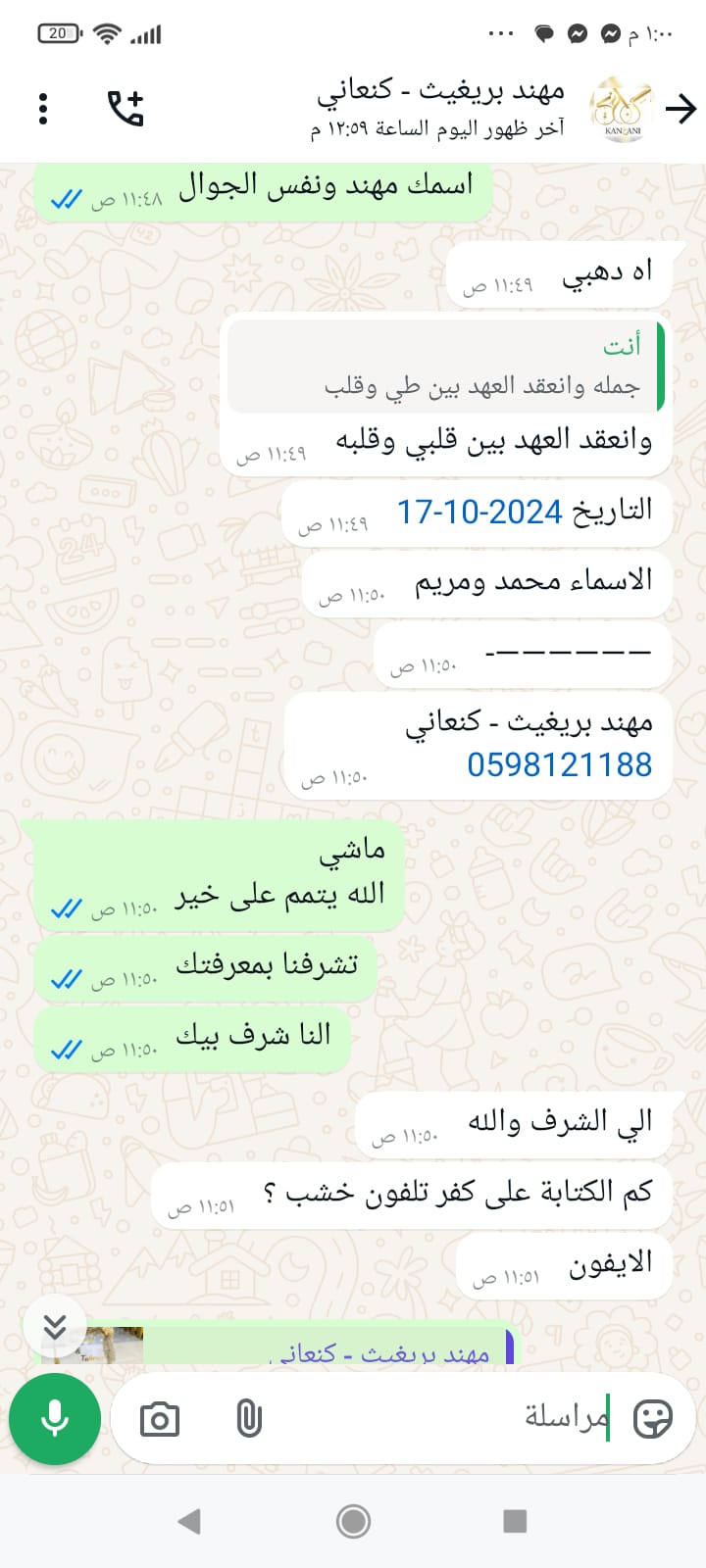Viewport: 706px width, 1568px height.
Task: Jump to latest messages with double-chevron button
Action: click(55, 1328)
